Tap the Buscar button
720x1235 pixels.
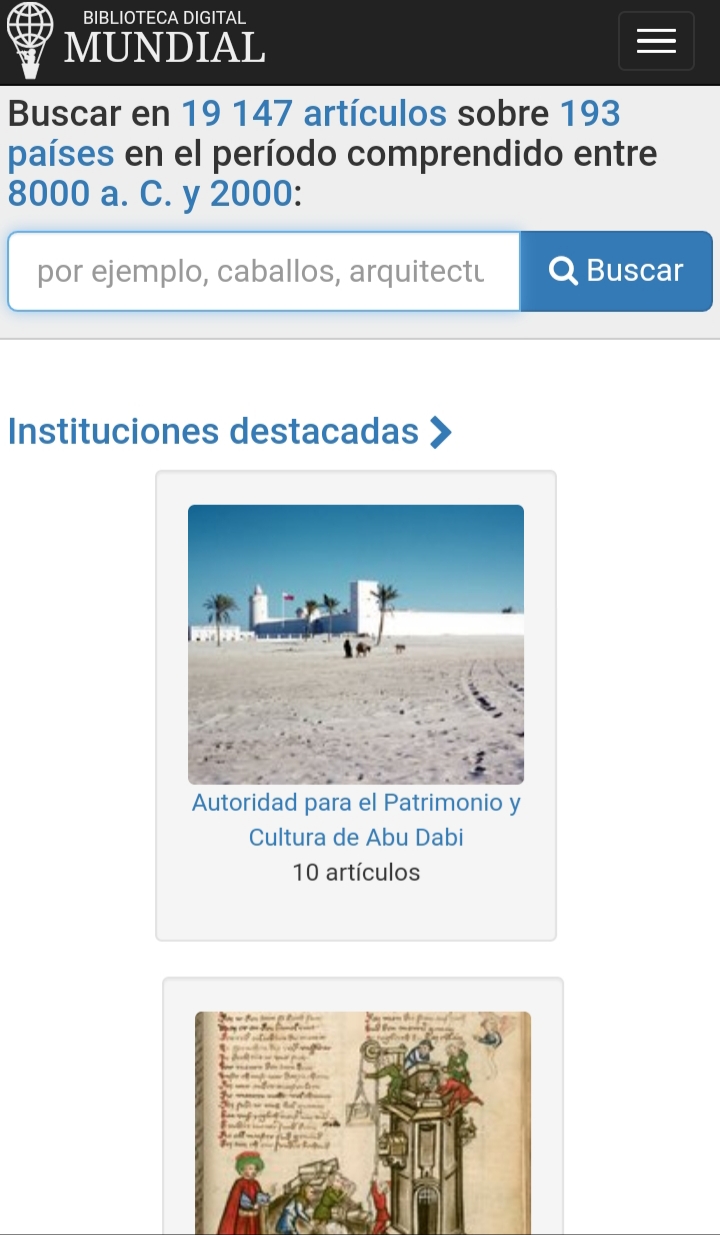tap(616, 271)
